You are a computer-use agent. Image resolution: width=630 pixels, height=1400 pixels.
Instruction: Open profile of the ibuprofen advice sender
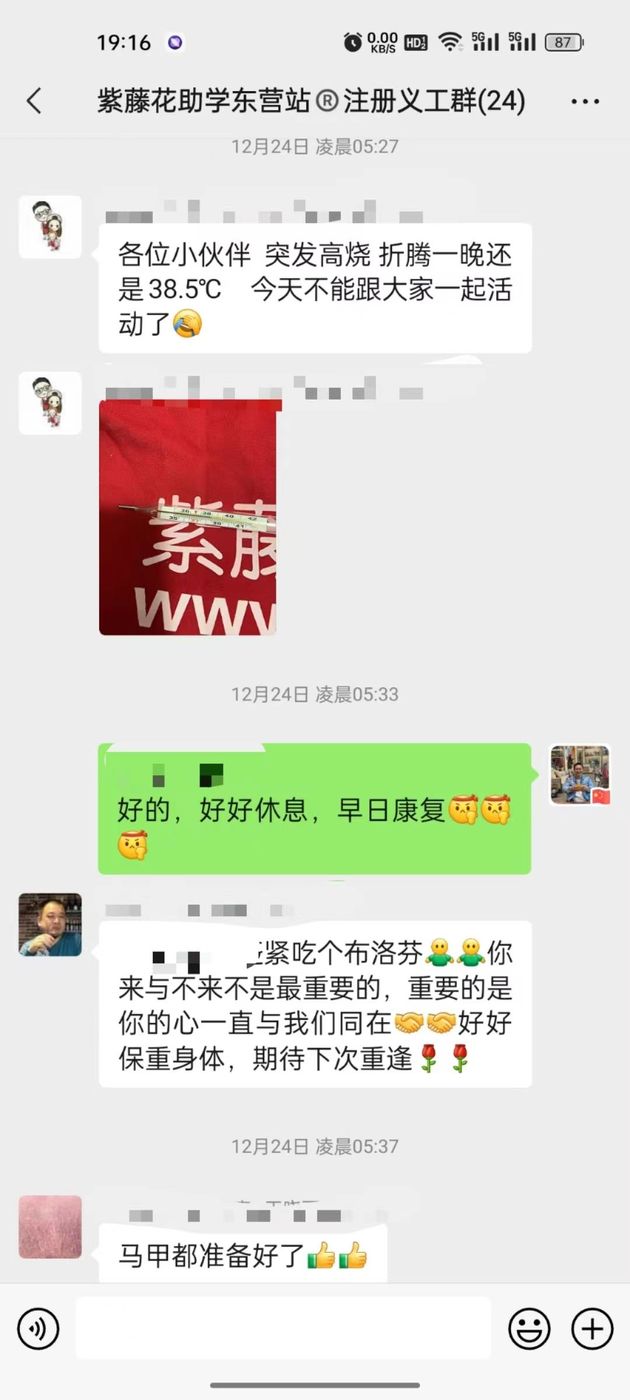[50, 925]
